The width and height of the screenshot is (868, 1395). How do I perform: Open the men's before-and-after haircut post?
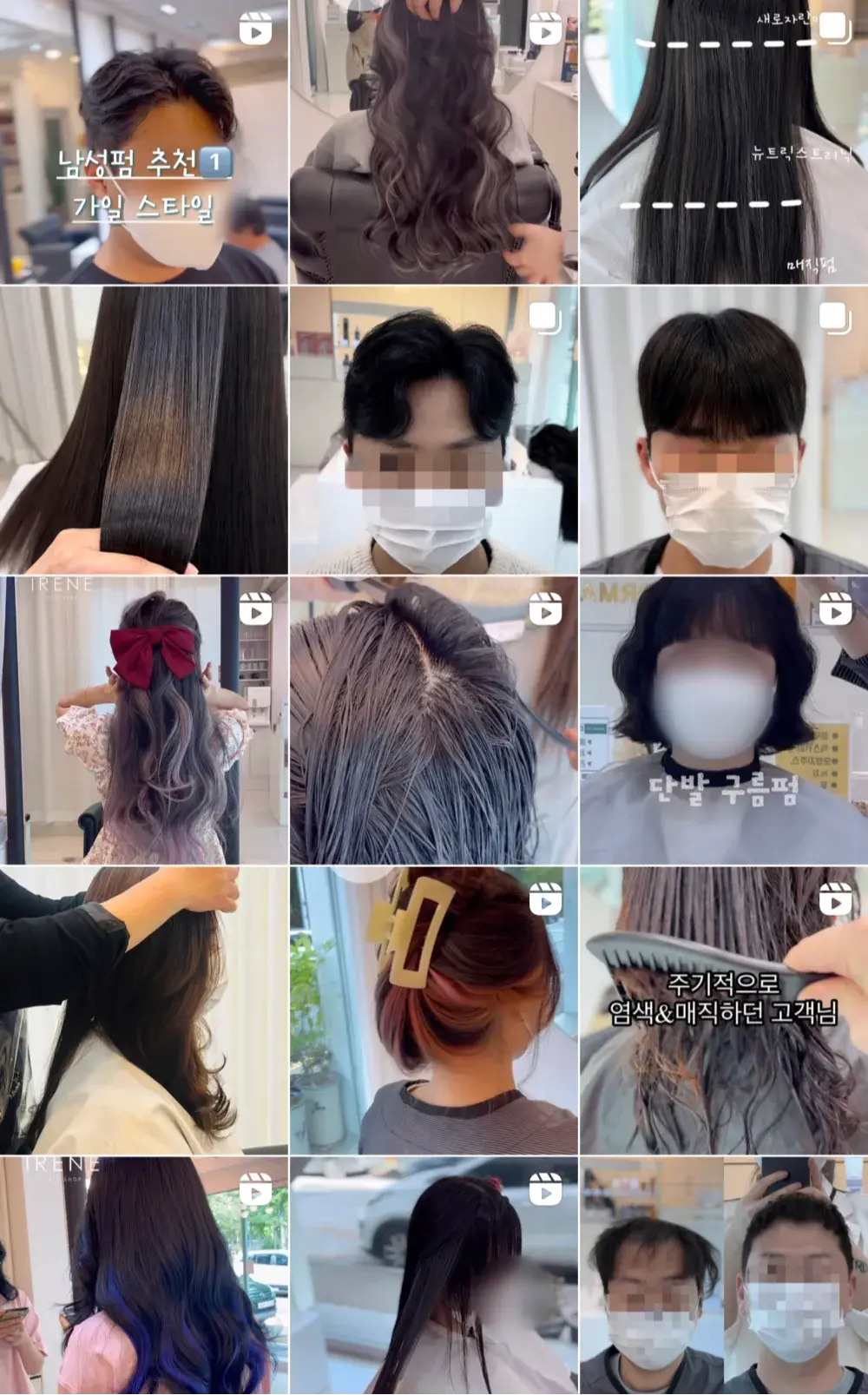[x=723, y=1276]
